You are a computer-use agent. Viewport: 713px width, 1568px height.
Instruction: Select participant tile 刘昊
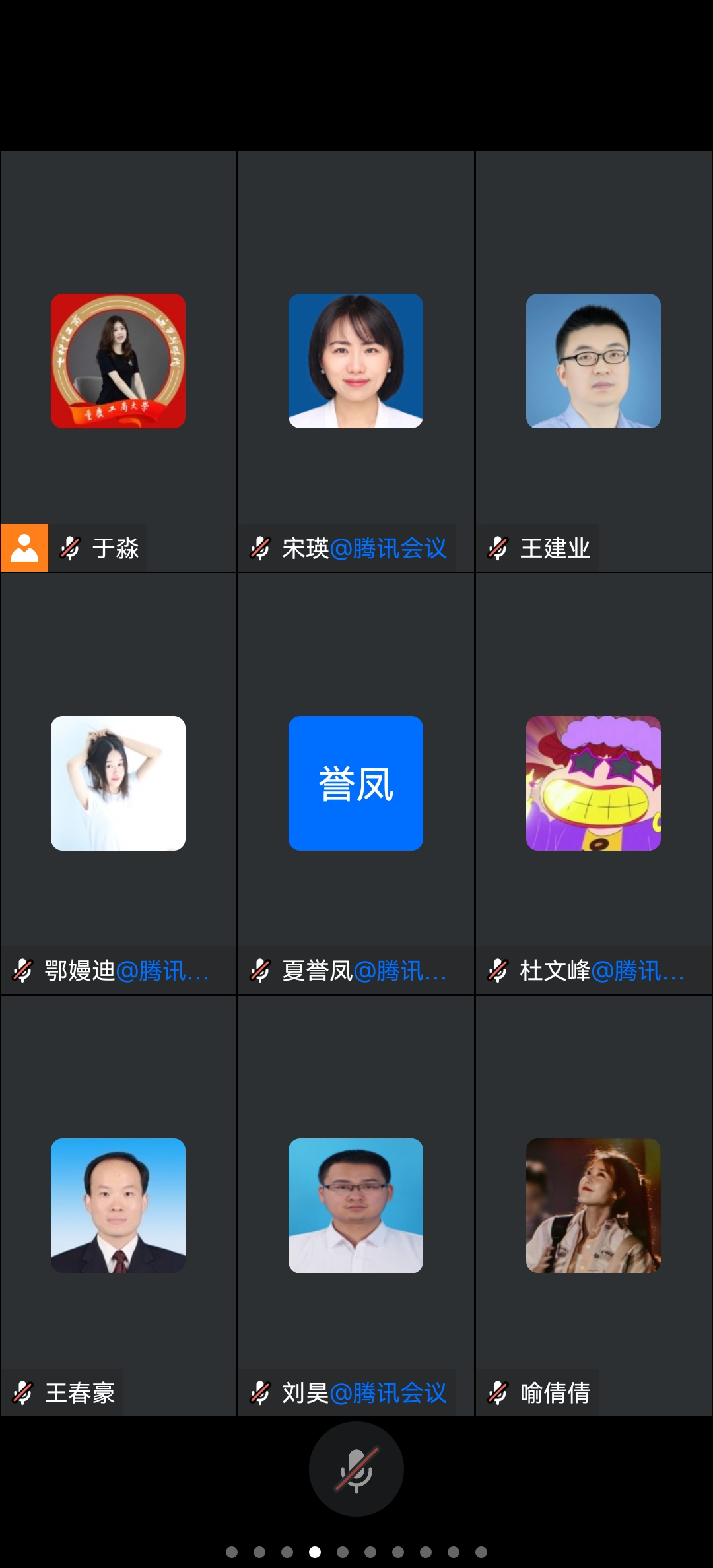point(356,1206)
